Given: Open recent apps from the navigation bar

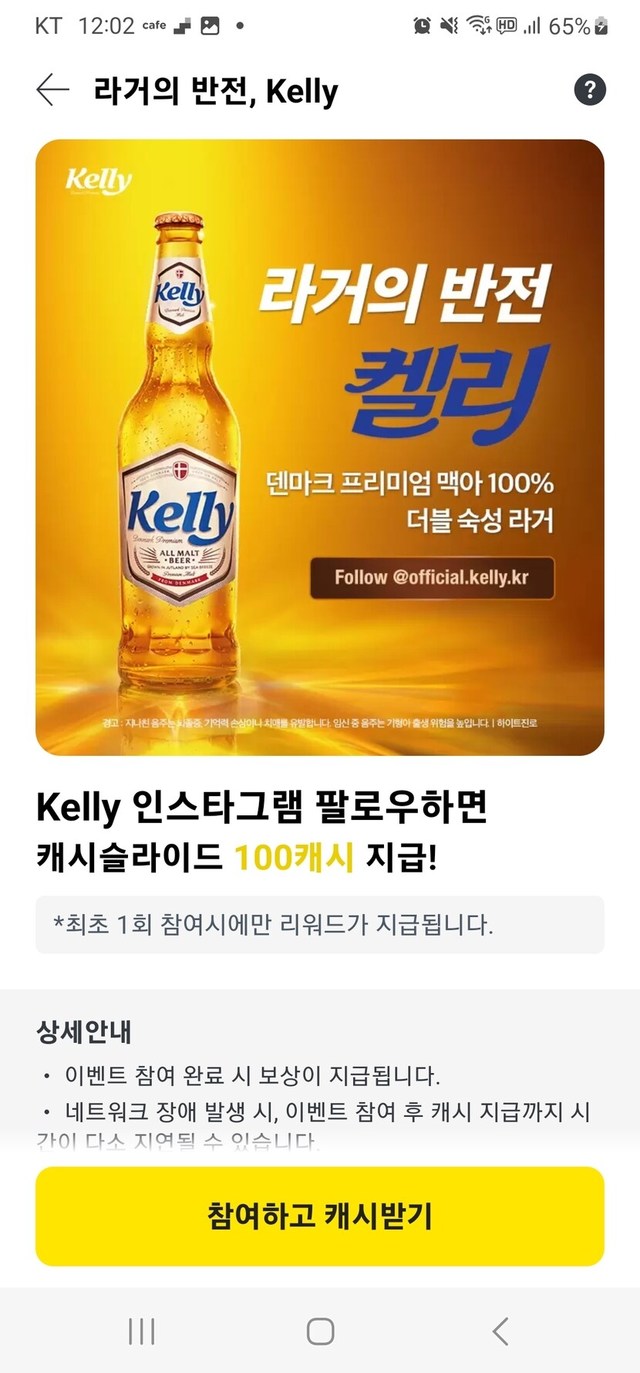Looking at the screenshot, I should point(141,1330).
